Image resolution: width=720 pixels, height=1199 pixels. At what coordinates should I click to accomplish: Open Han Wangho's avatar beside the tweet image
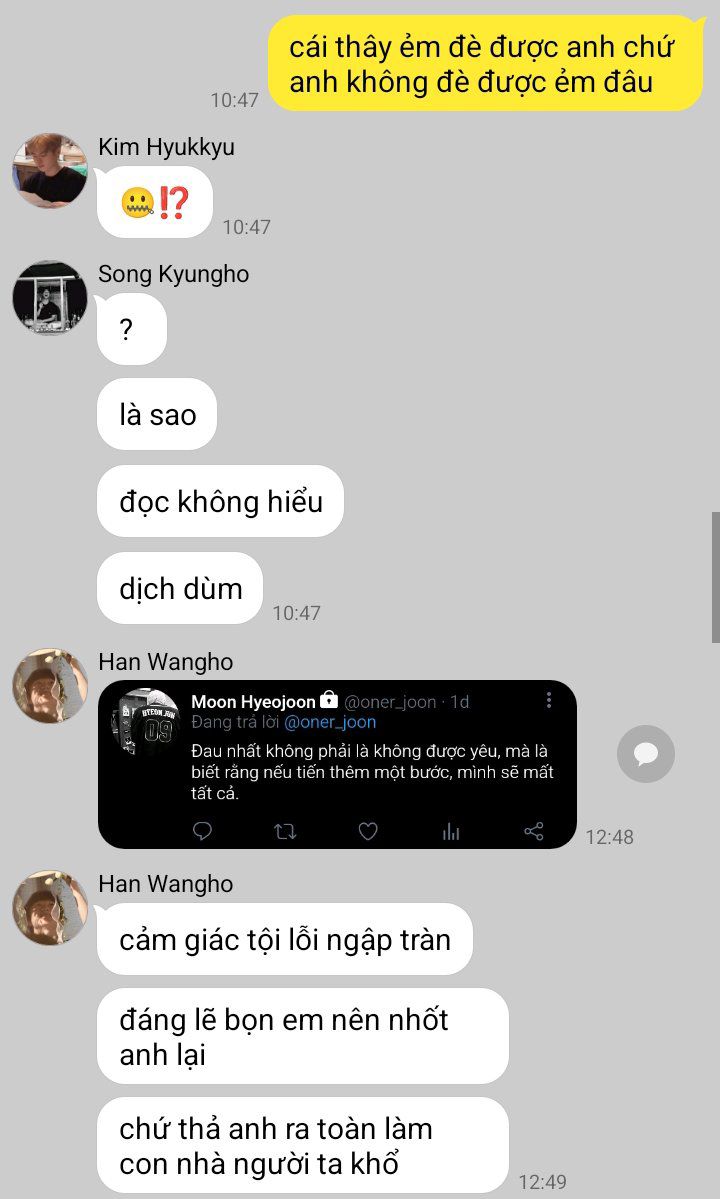[x=49, y=686]
